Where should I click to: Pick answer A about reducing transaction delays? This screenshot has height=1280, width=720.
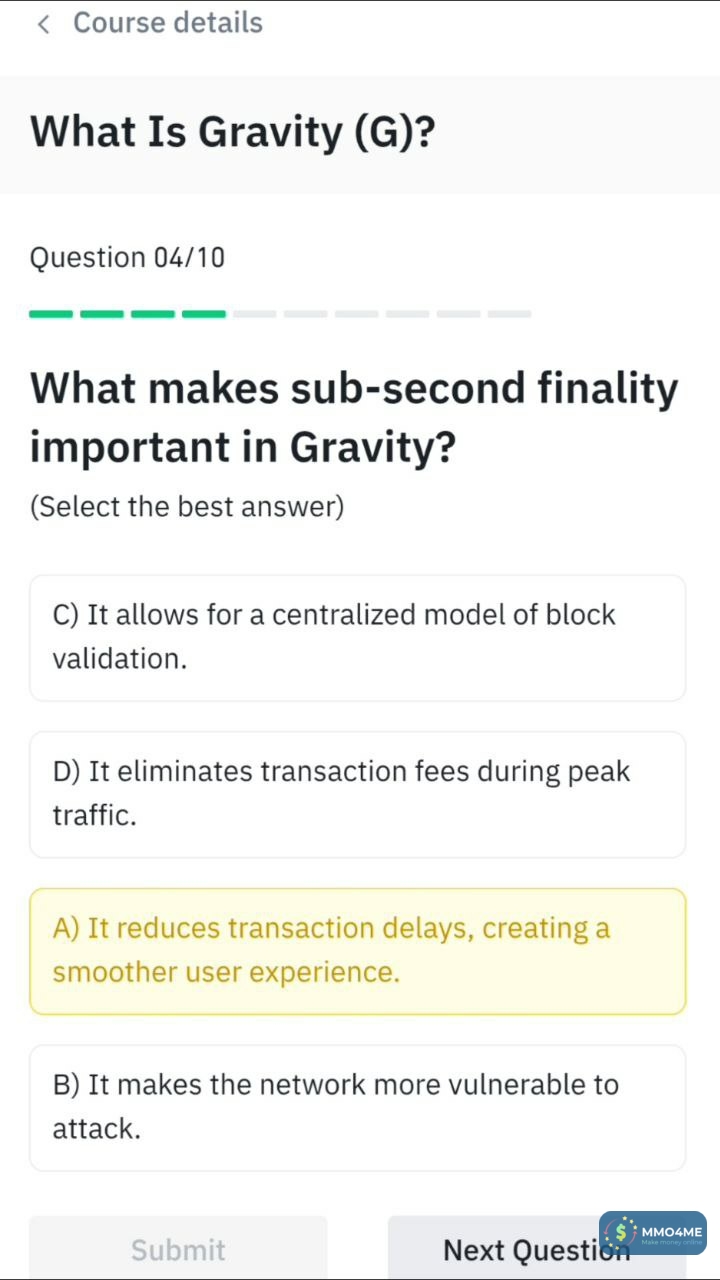click(x=357, y=951)
